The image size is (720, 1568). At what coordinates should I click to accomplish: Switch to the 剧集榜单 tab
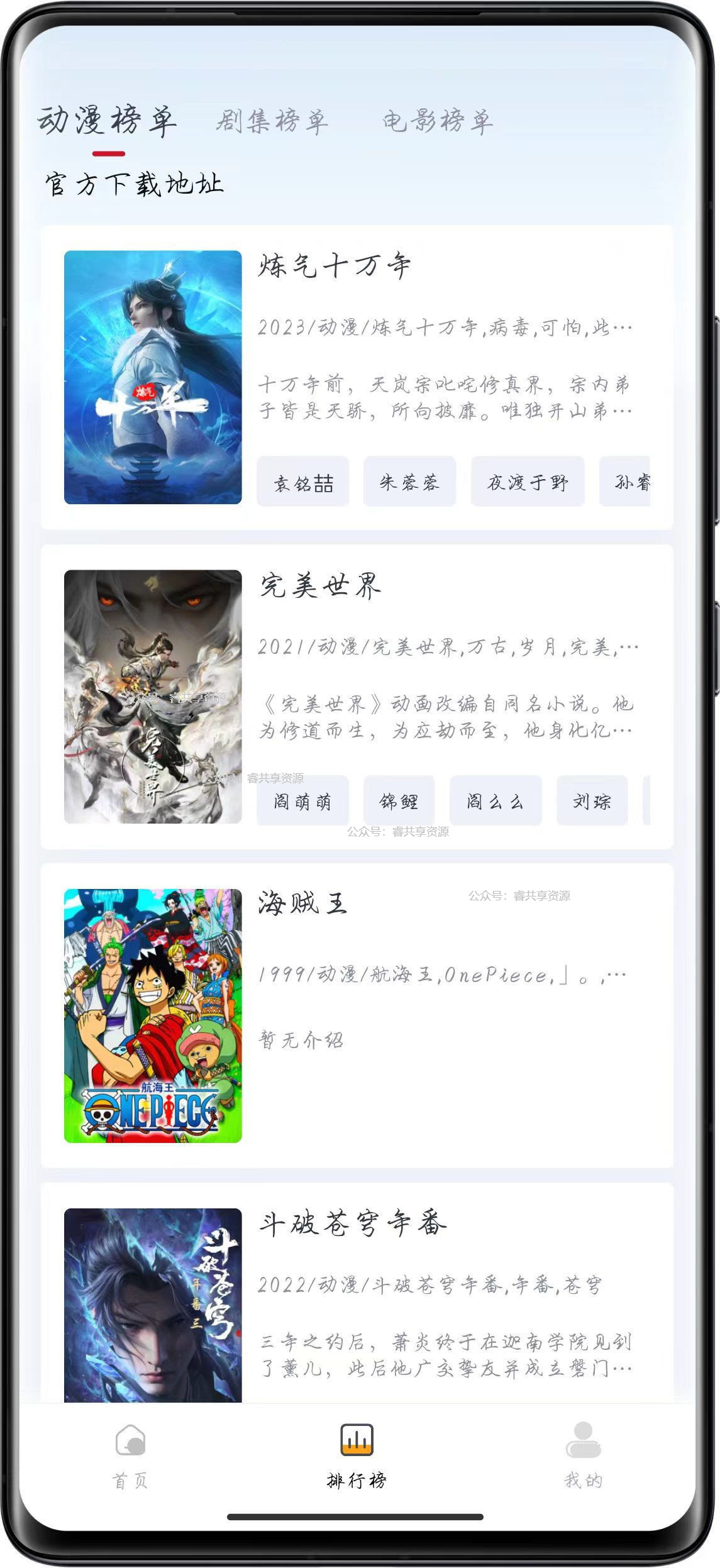[x=272, y=121]
